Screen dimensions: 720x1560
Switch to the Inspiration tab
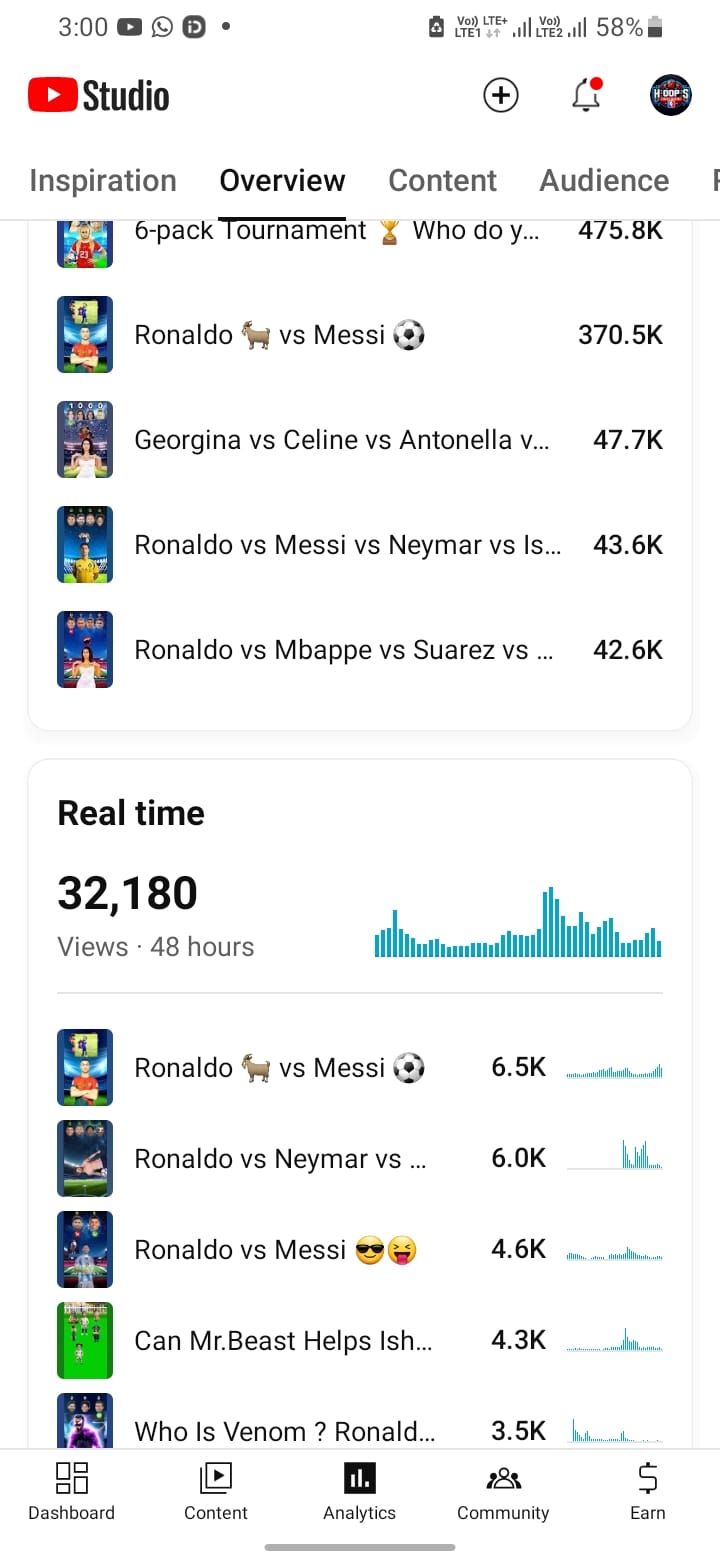coord(103,180)
